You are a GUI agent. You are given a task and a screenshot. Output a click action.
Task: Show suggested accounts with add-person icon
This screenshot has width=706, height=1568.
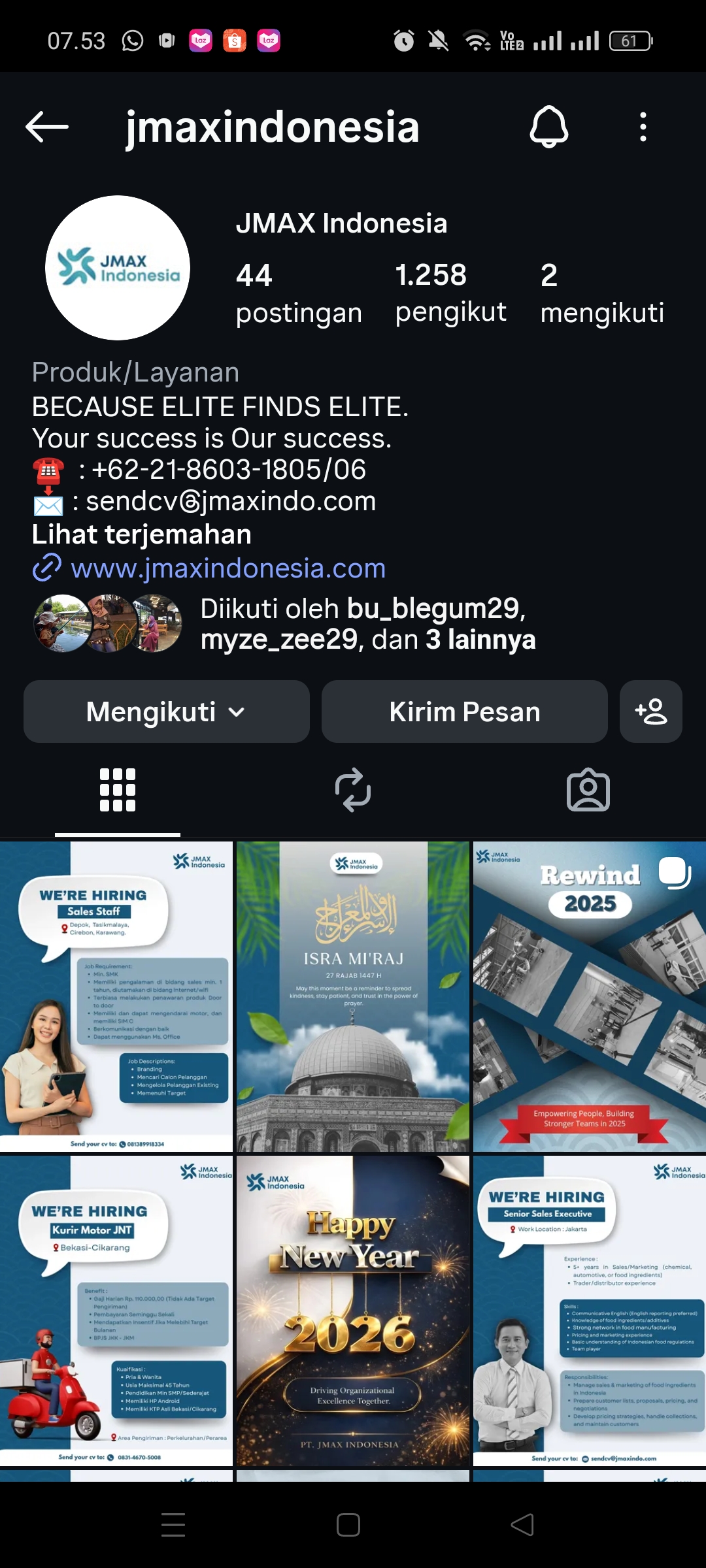tap(650, 711)
